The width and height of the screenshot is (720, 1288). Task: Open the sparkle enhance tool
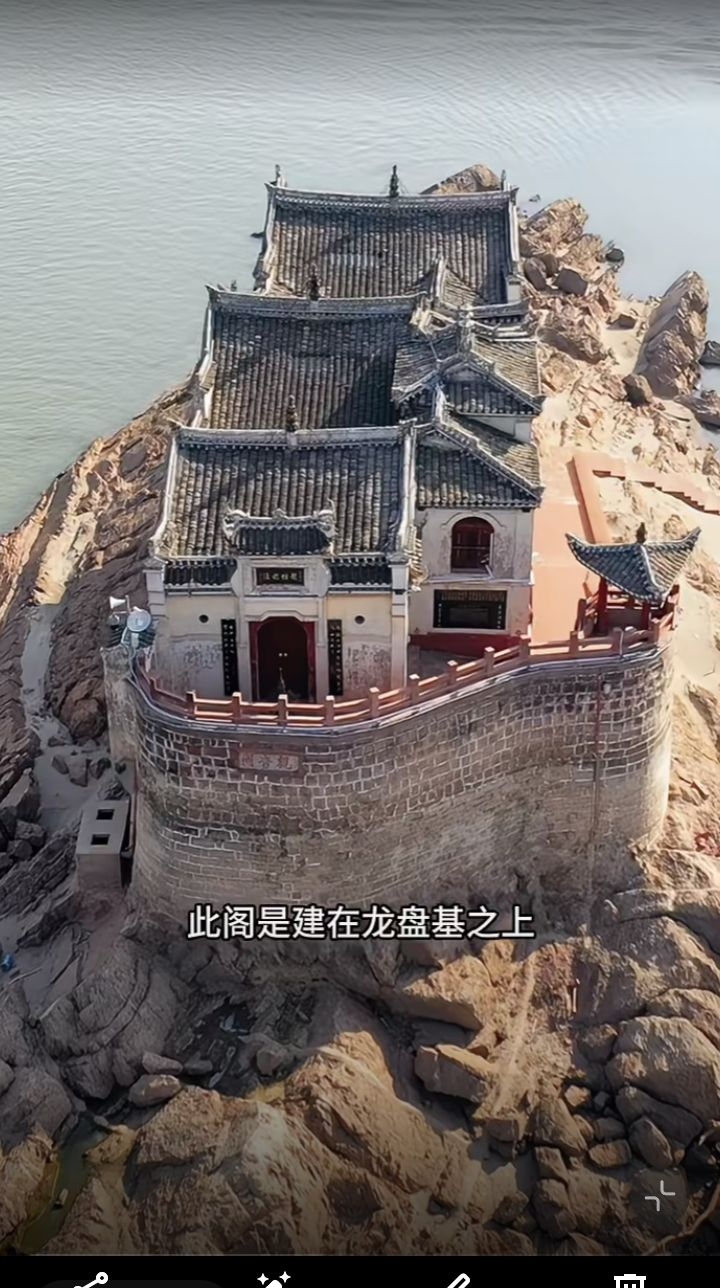(x=273, y=1280)
